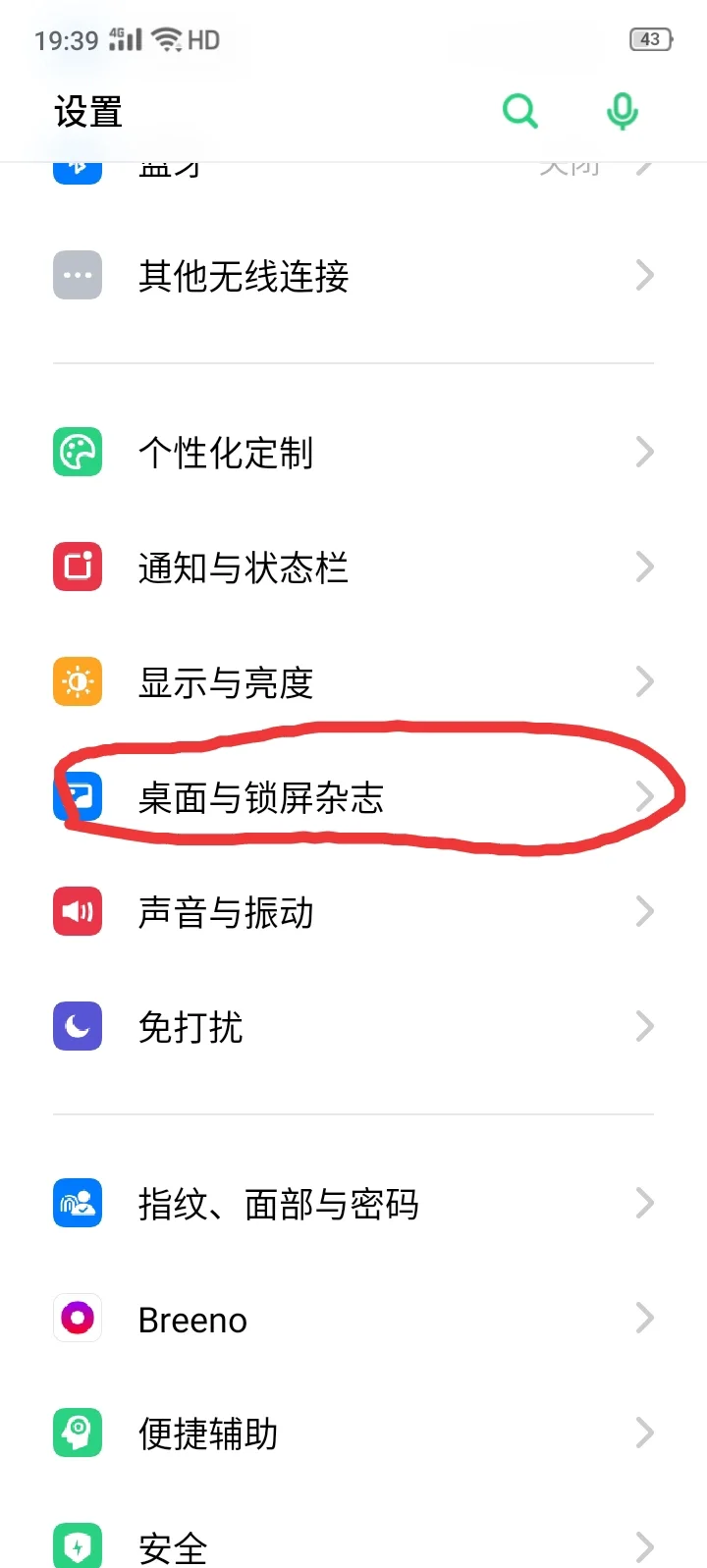Image resolution: width=707 pixels, height=1568 pixels.
Task: Expand 显示与亮度 via its chevron
Action: (643, 680)
